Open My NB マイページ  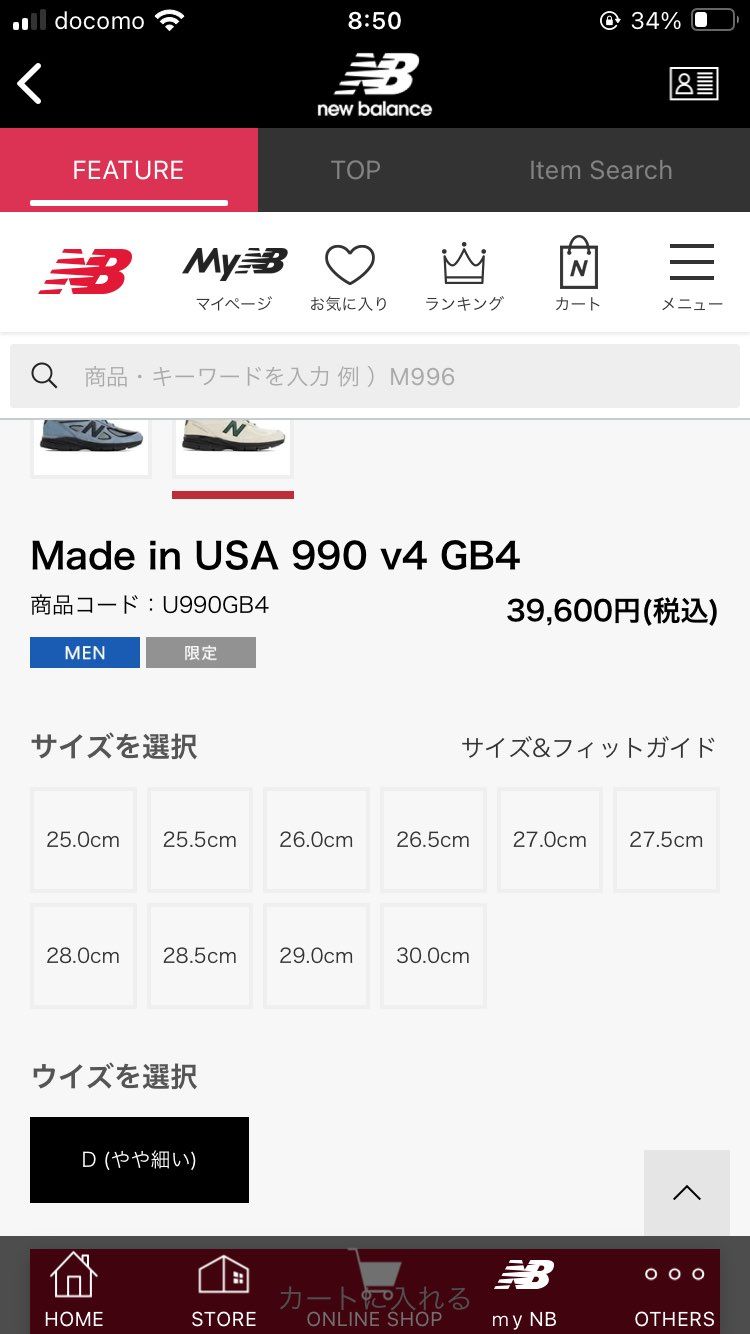[x=234, y=277]
